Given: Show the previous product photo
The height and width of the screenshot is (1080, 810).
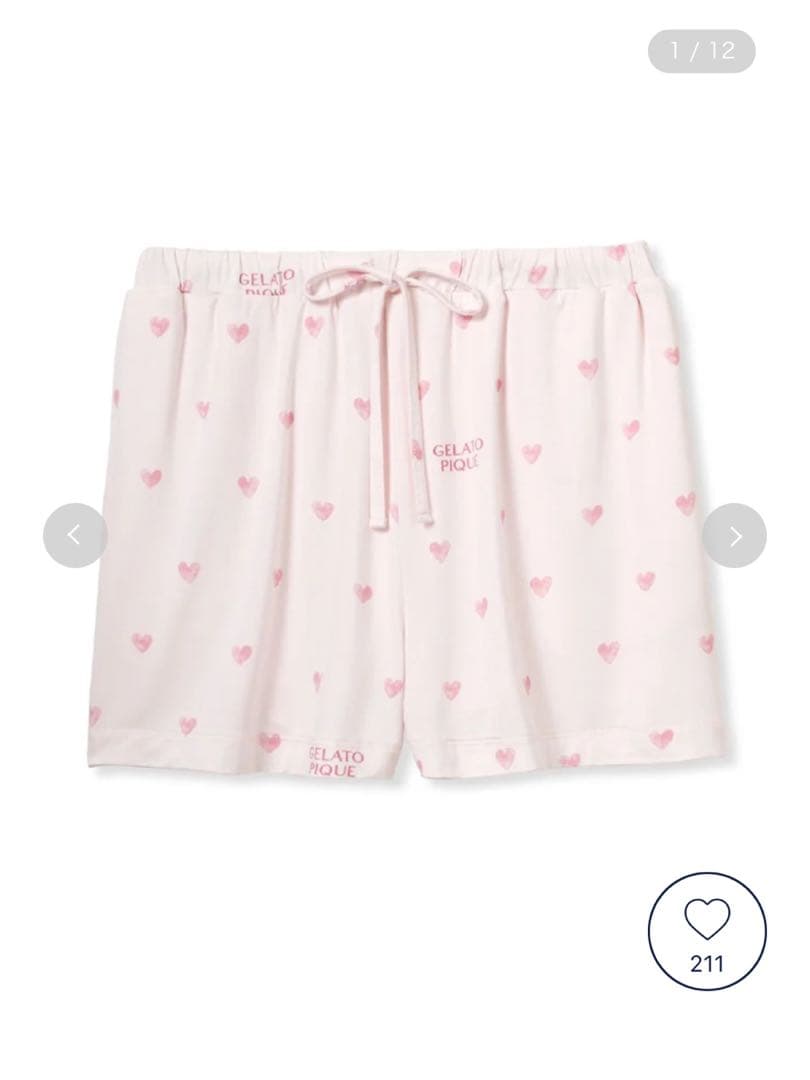Looking at the screenshot, I should [x=75, y=535].
